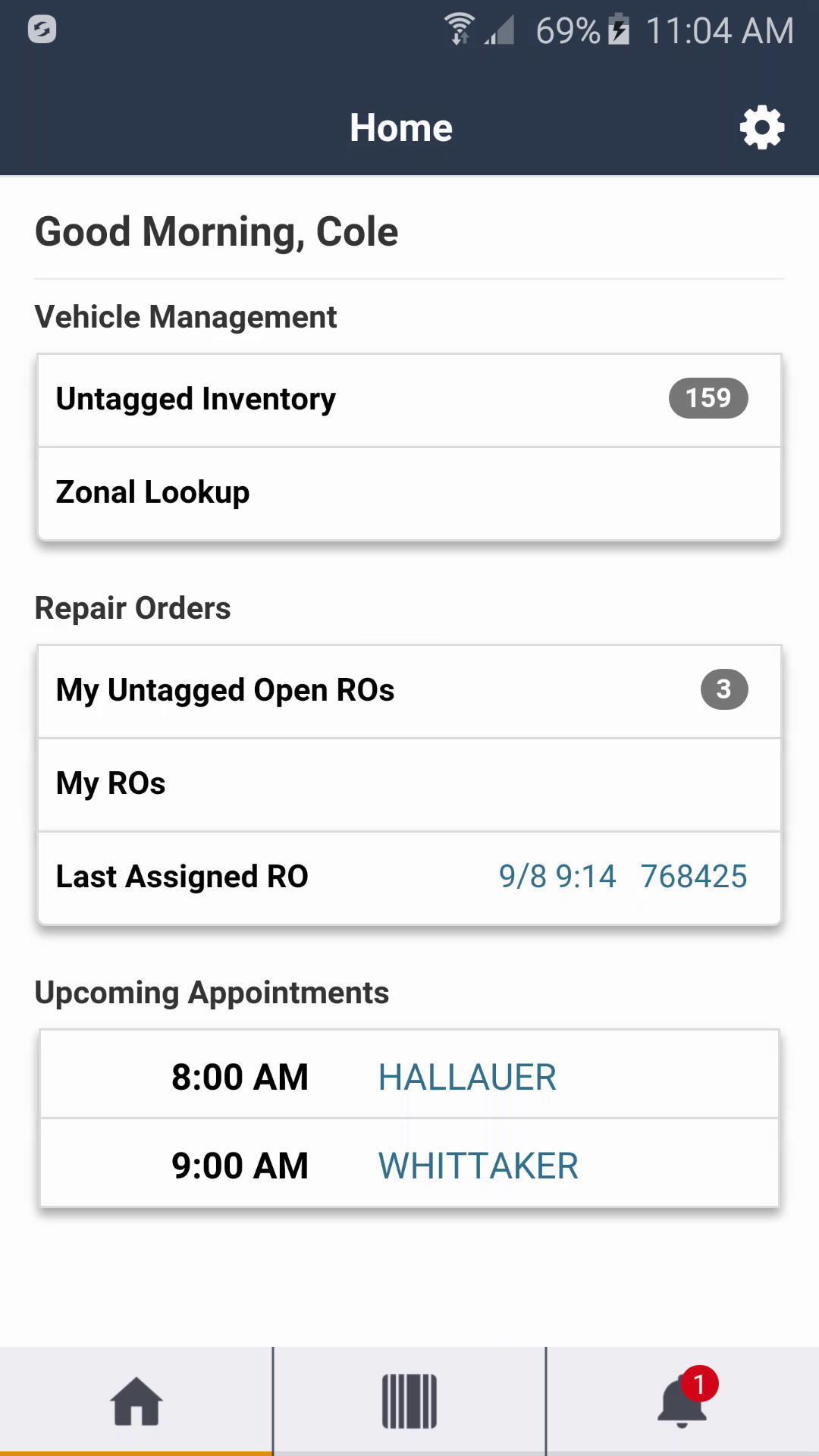View My Untagged Open ROs

click(x=409, y=691)
